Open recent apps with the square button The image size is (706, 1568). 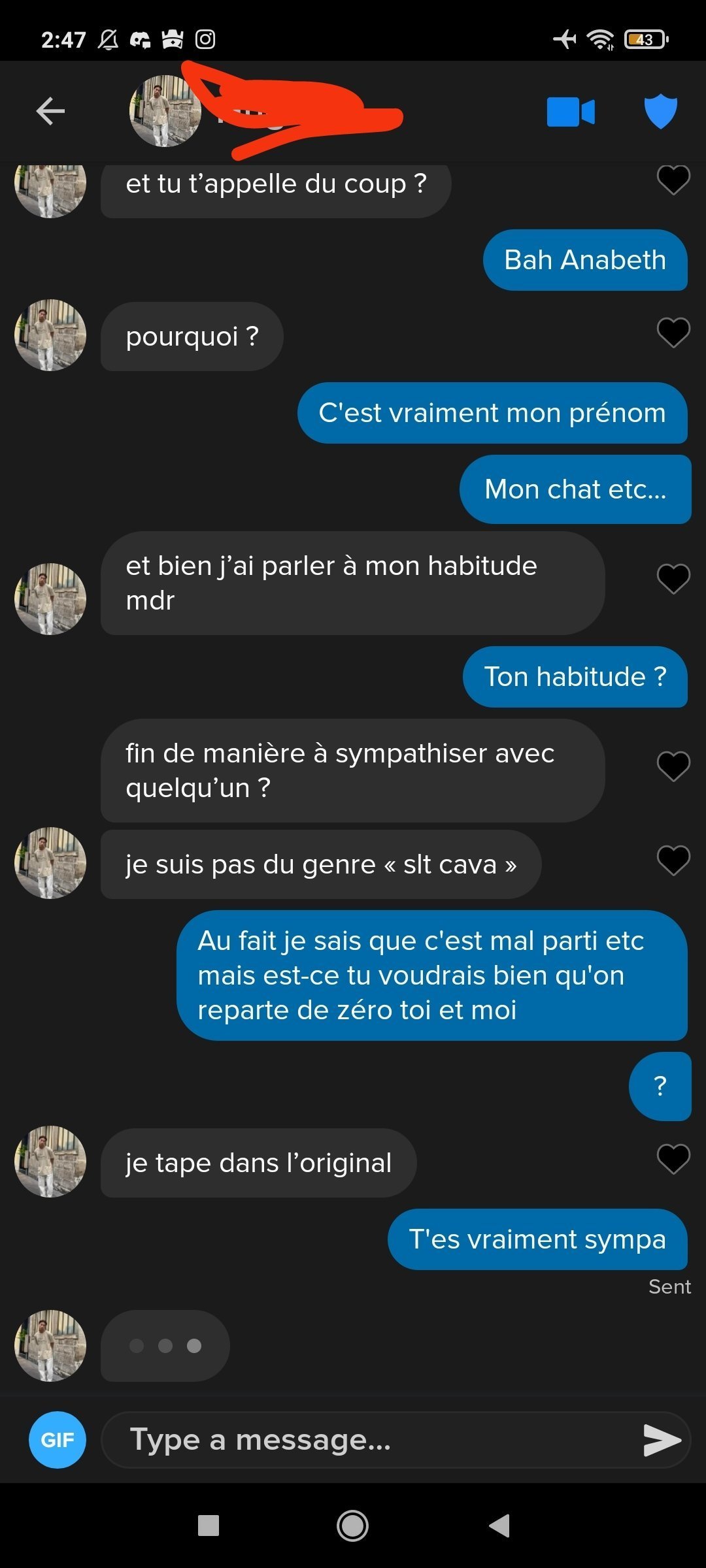(209, 1526)
